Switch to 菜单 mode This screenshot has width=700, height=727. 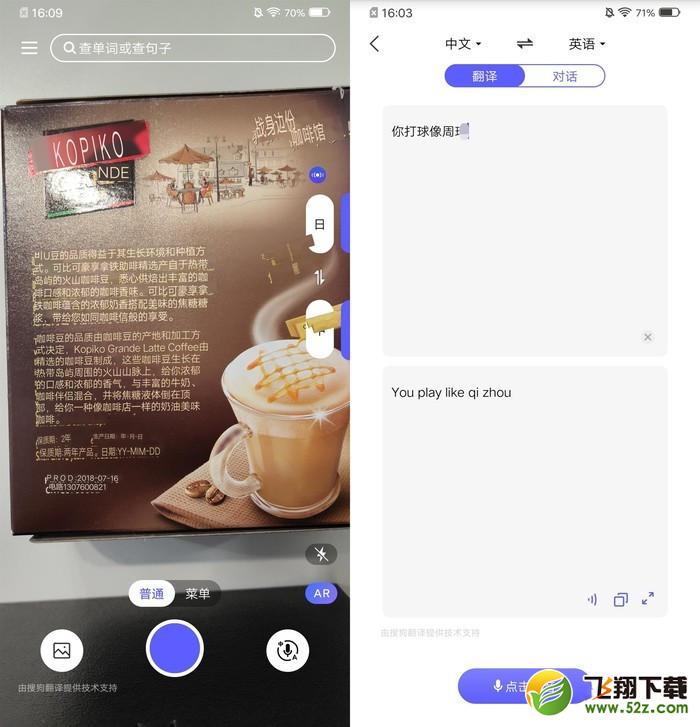(x=198, y=594)
